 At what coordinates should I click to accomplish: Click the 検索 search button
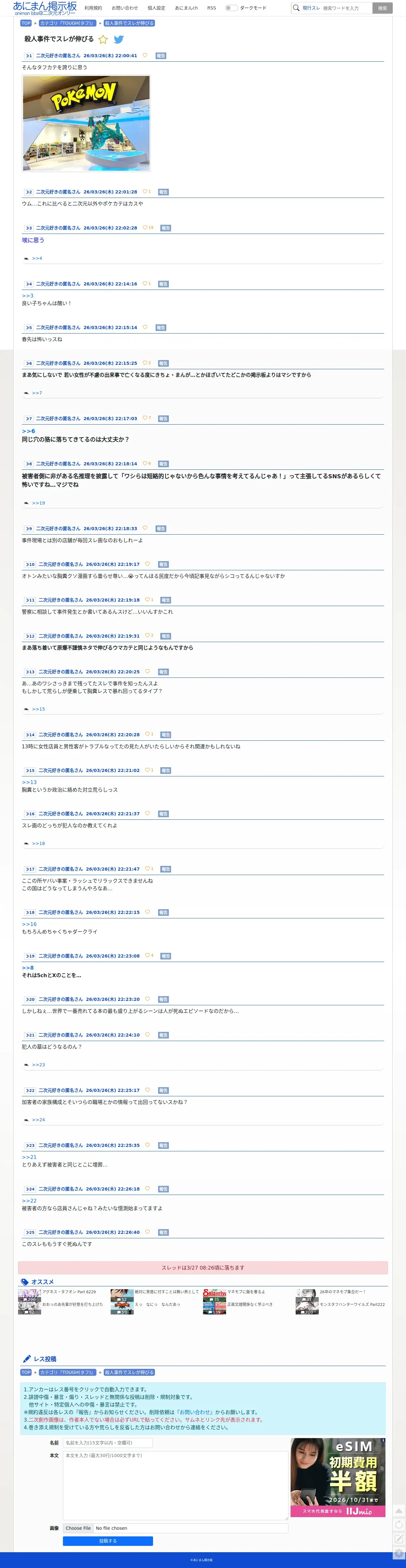pos(382,8)
